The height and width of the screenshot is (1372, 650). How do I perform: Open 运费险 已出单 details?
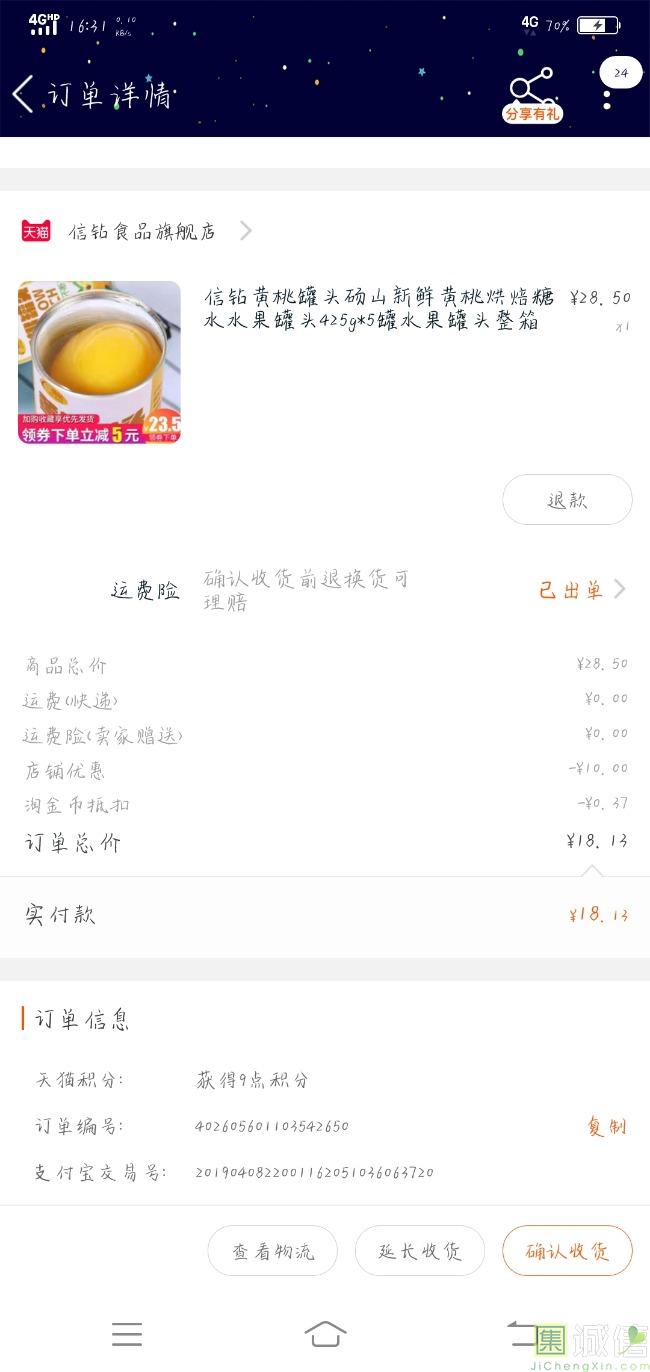(580, 590)
